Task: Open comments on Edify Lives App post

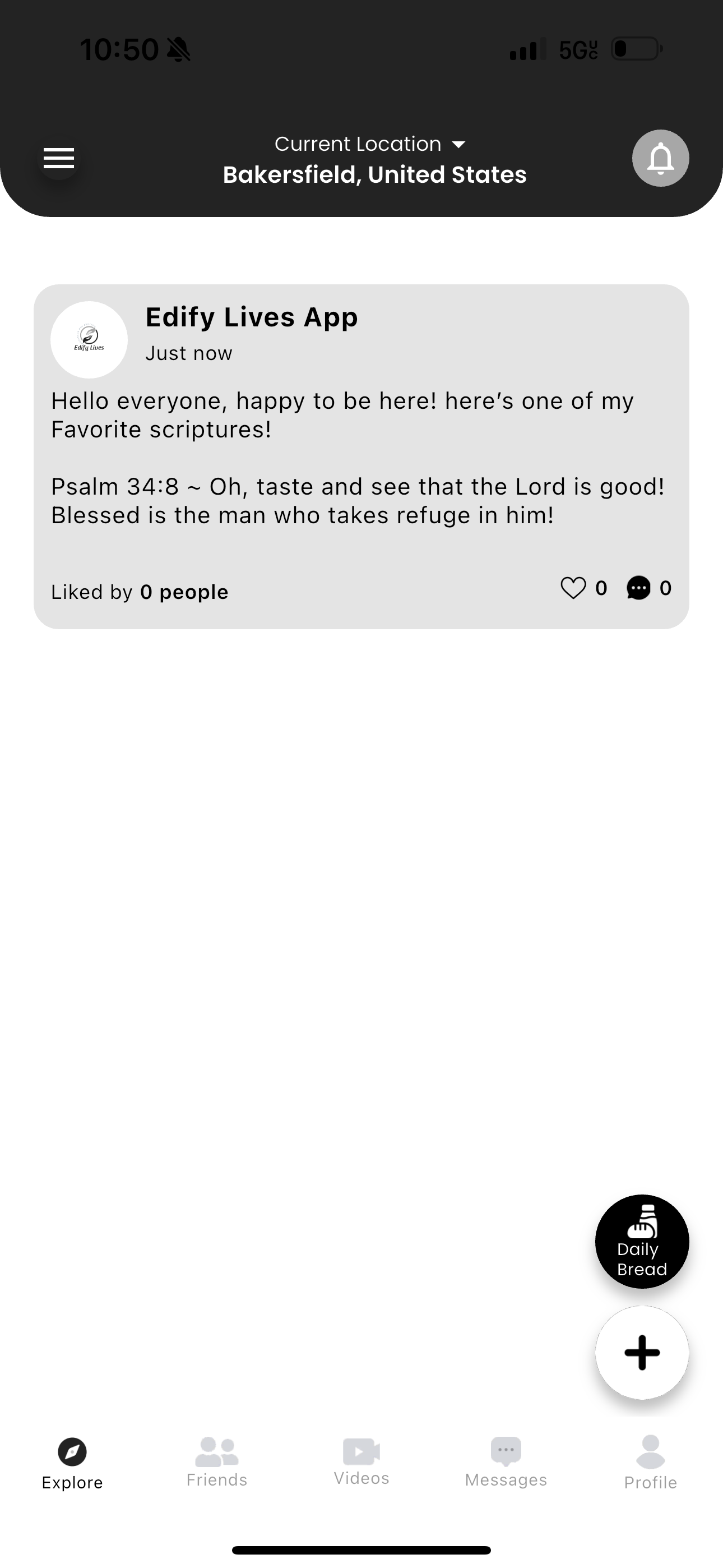Action: coord(638,588)
